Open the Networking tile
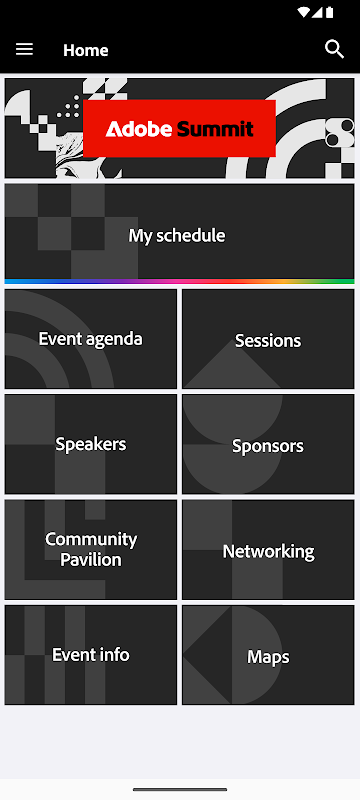Screen dimensions: 360x800 click(268, 549)
